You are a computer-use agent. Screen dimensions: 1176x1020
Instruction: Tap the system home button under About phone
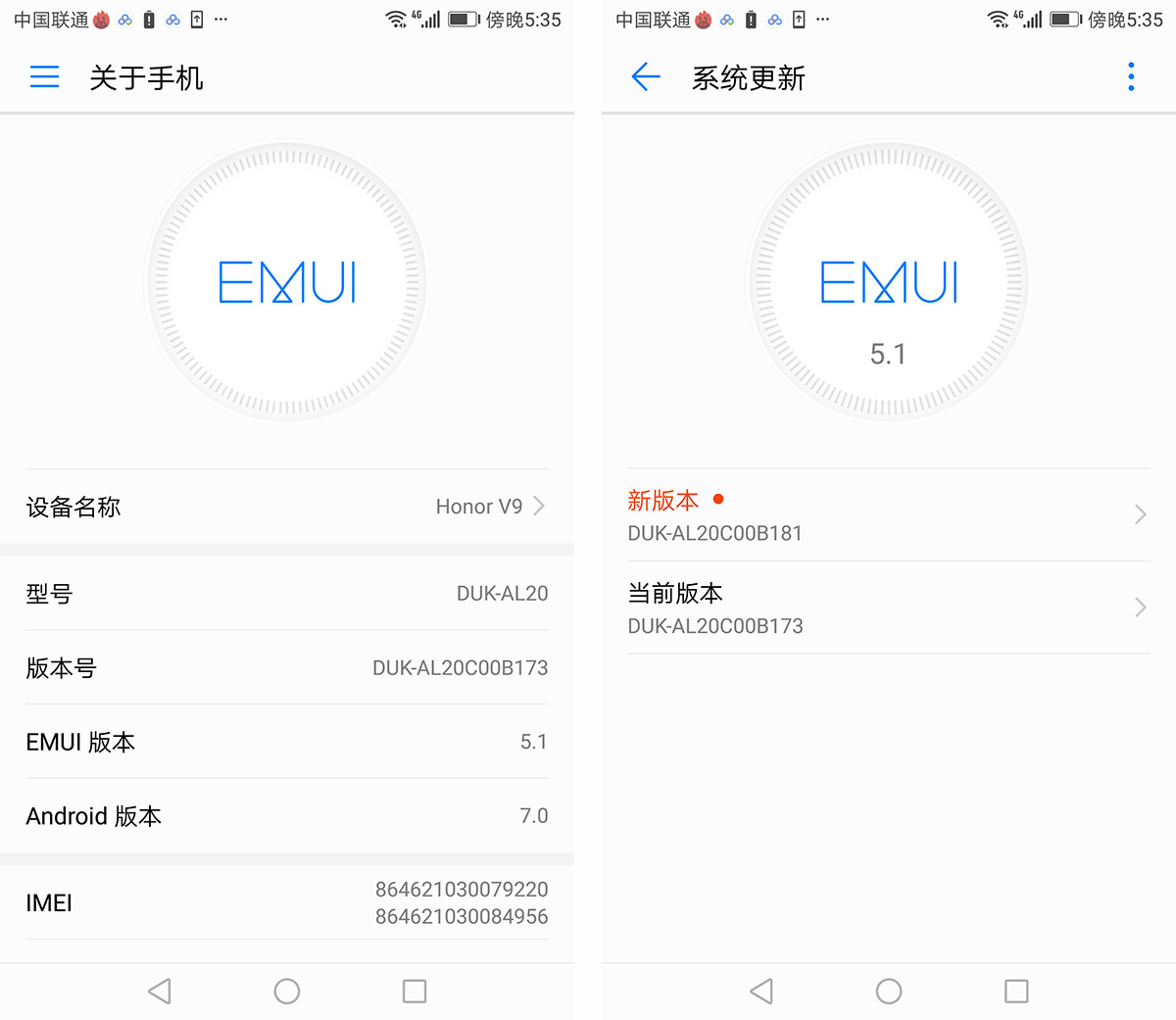[286, 992]
